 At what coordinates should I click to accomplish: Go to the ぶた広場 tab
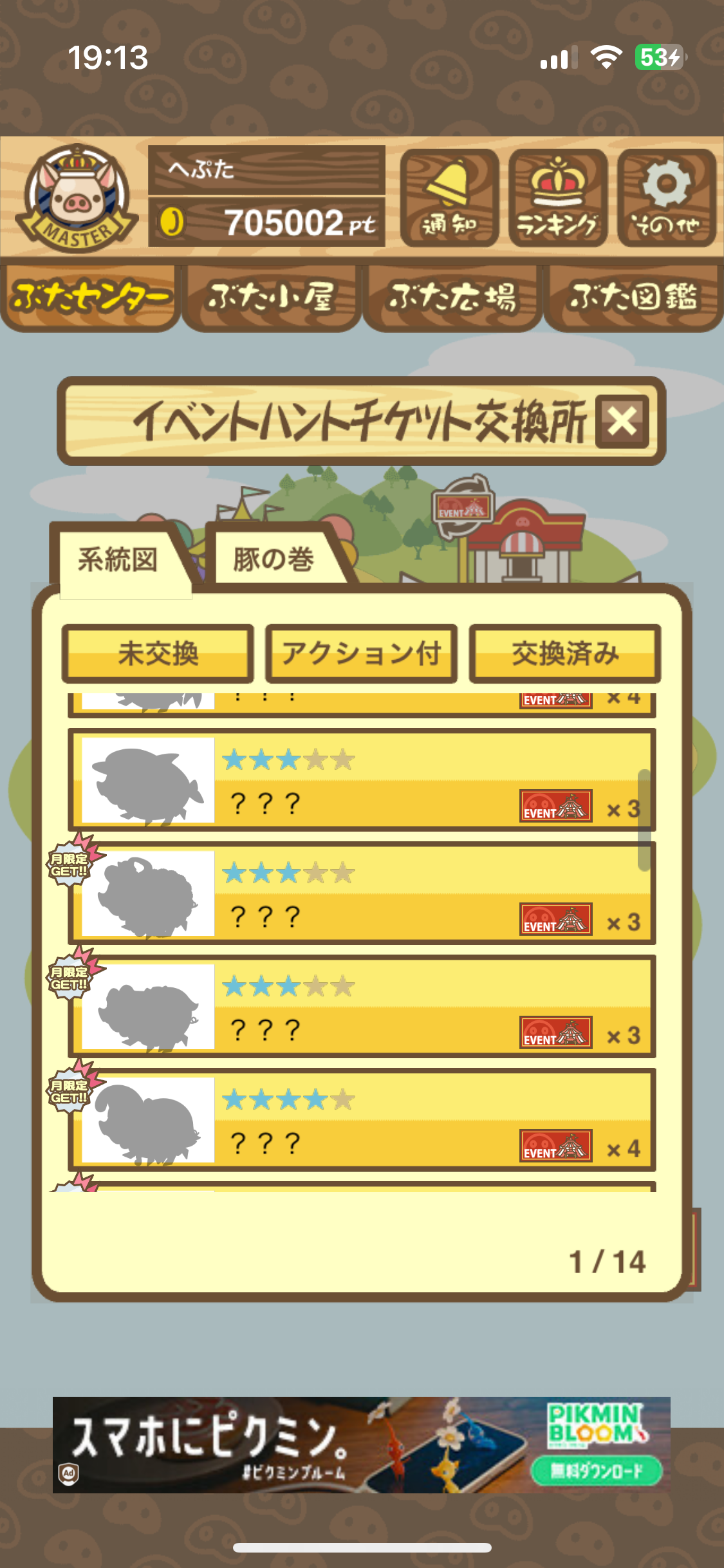[x=452, y=297]
